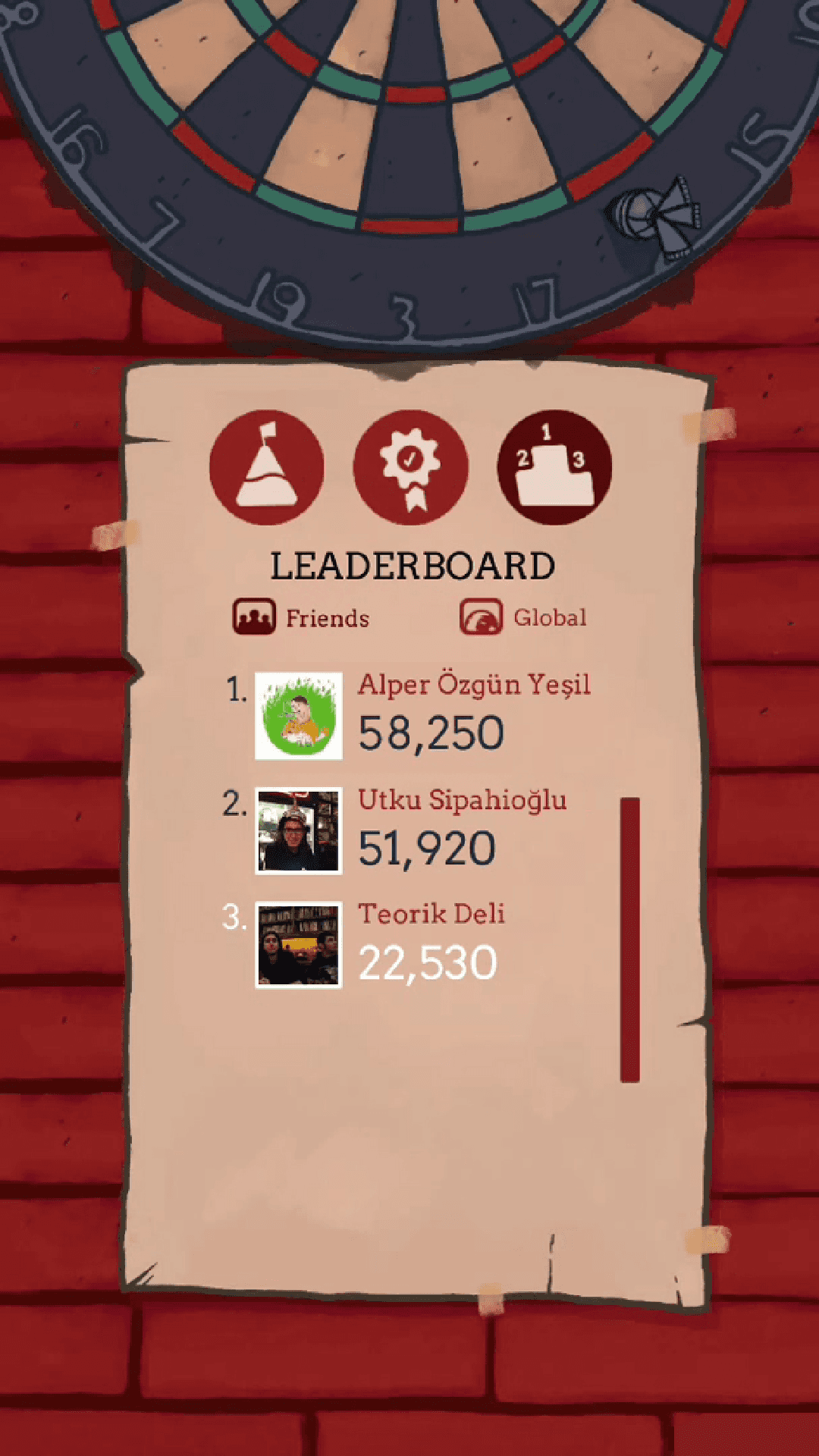This screenshot has height=1456, width=819.
Task: Tap the leaderboard's red scrollbar
Action: point(629,939)
